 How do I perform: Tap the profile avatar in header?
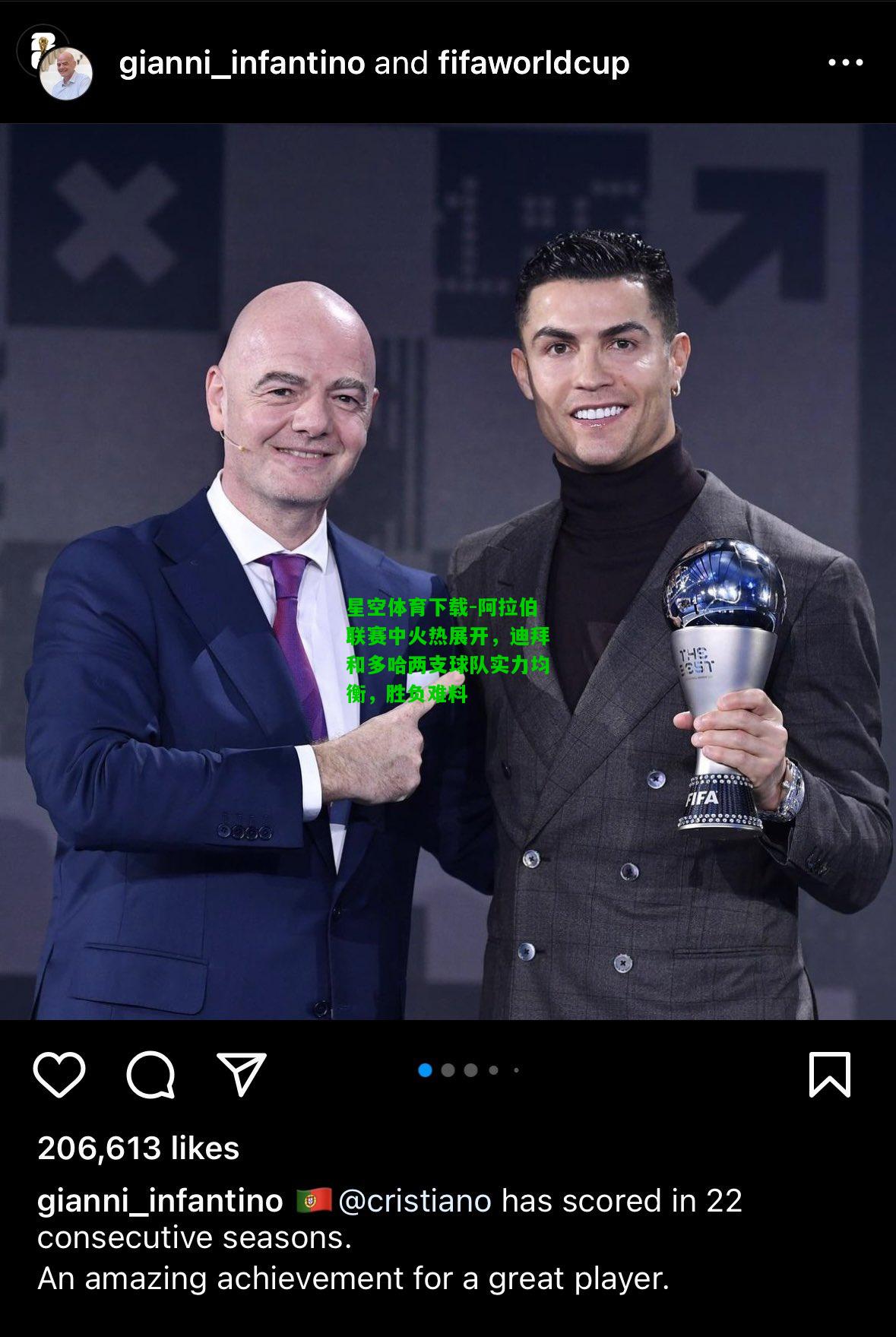click(64, 71)
